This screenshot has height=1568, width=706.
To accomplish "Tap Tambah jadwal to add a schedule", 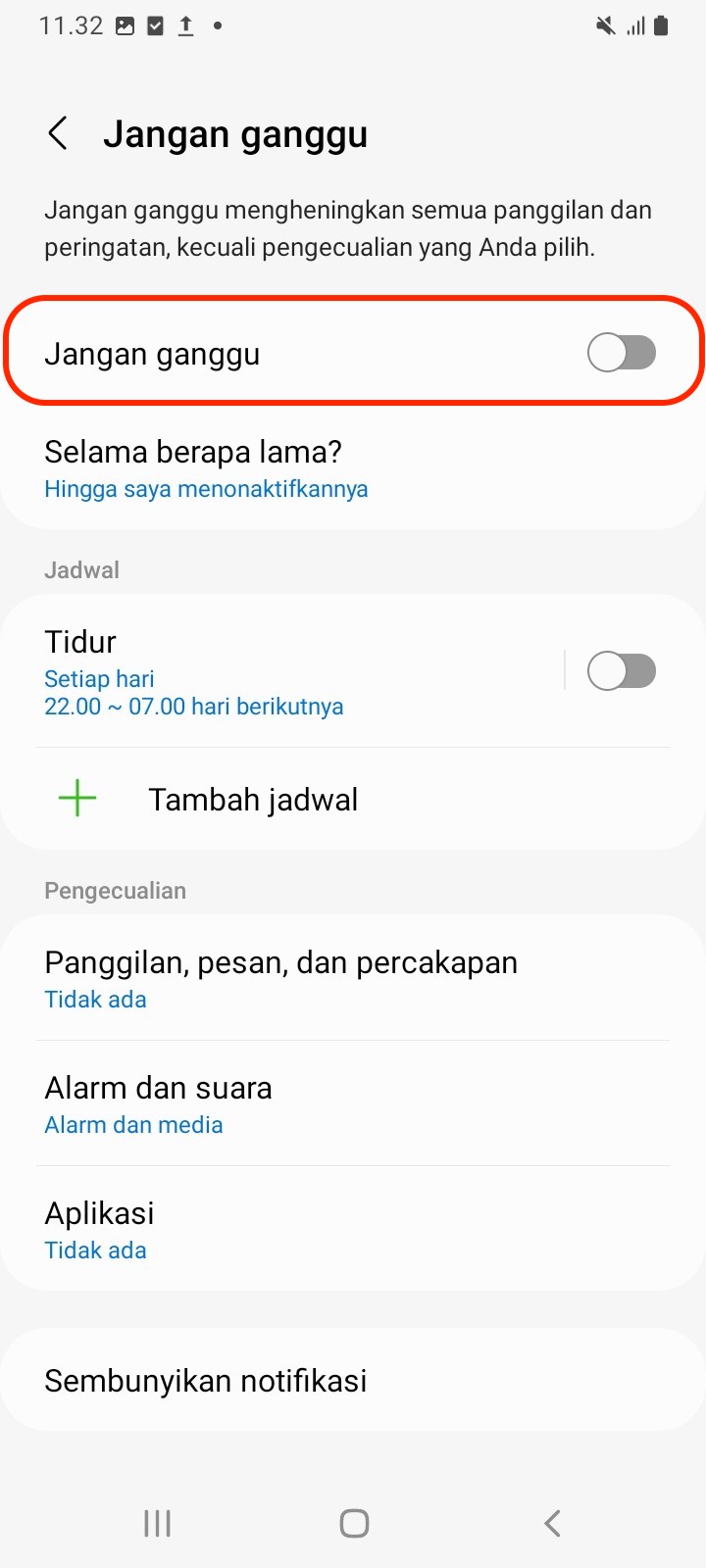I will coord(353,800).
